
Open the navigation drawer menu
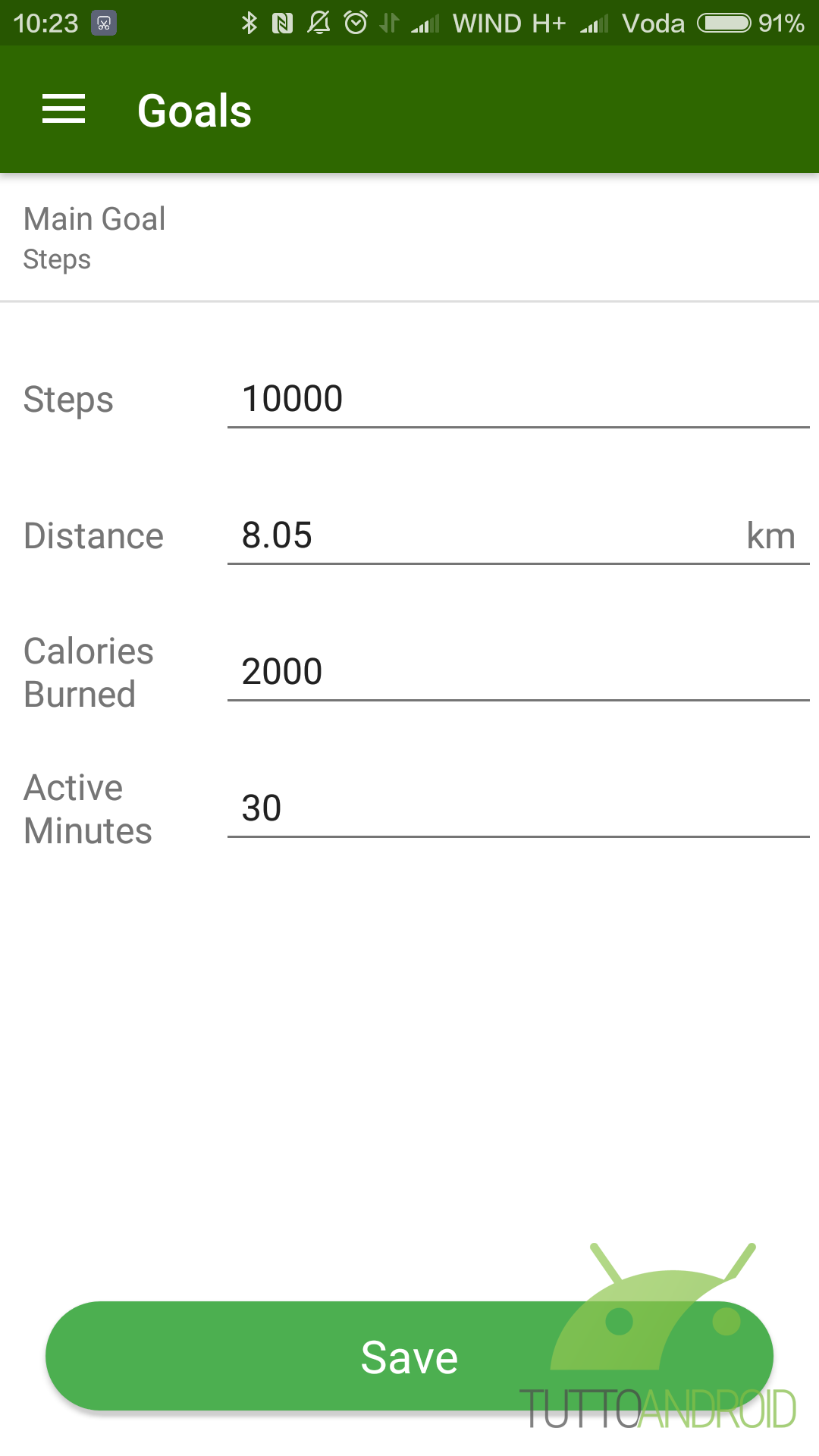click(x=64, y=110)
